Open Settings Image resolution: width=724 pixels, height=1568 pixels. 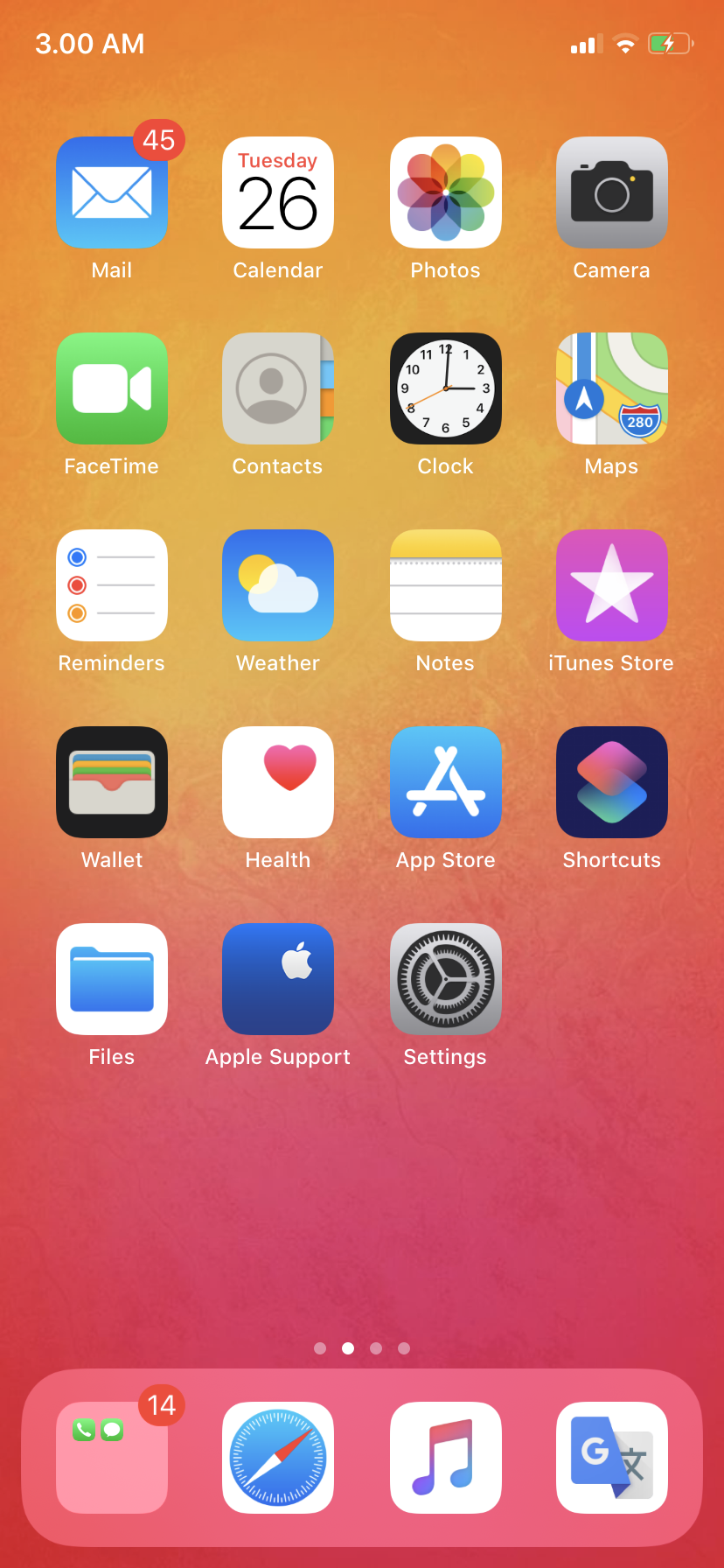click(446, 979)
